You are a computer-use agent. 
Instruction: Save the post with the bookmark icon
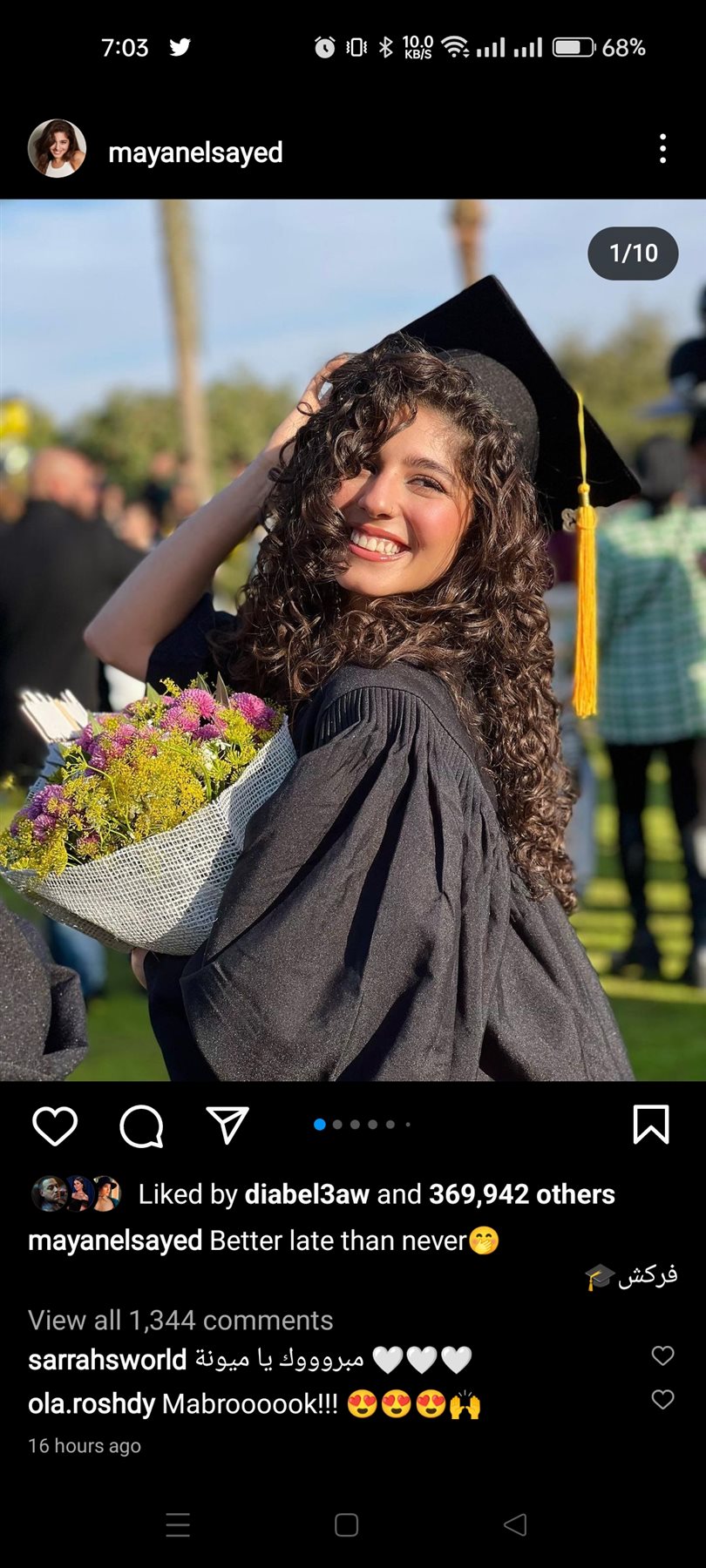(x=650, y=1125)
